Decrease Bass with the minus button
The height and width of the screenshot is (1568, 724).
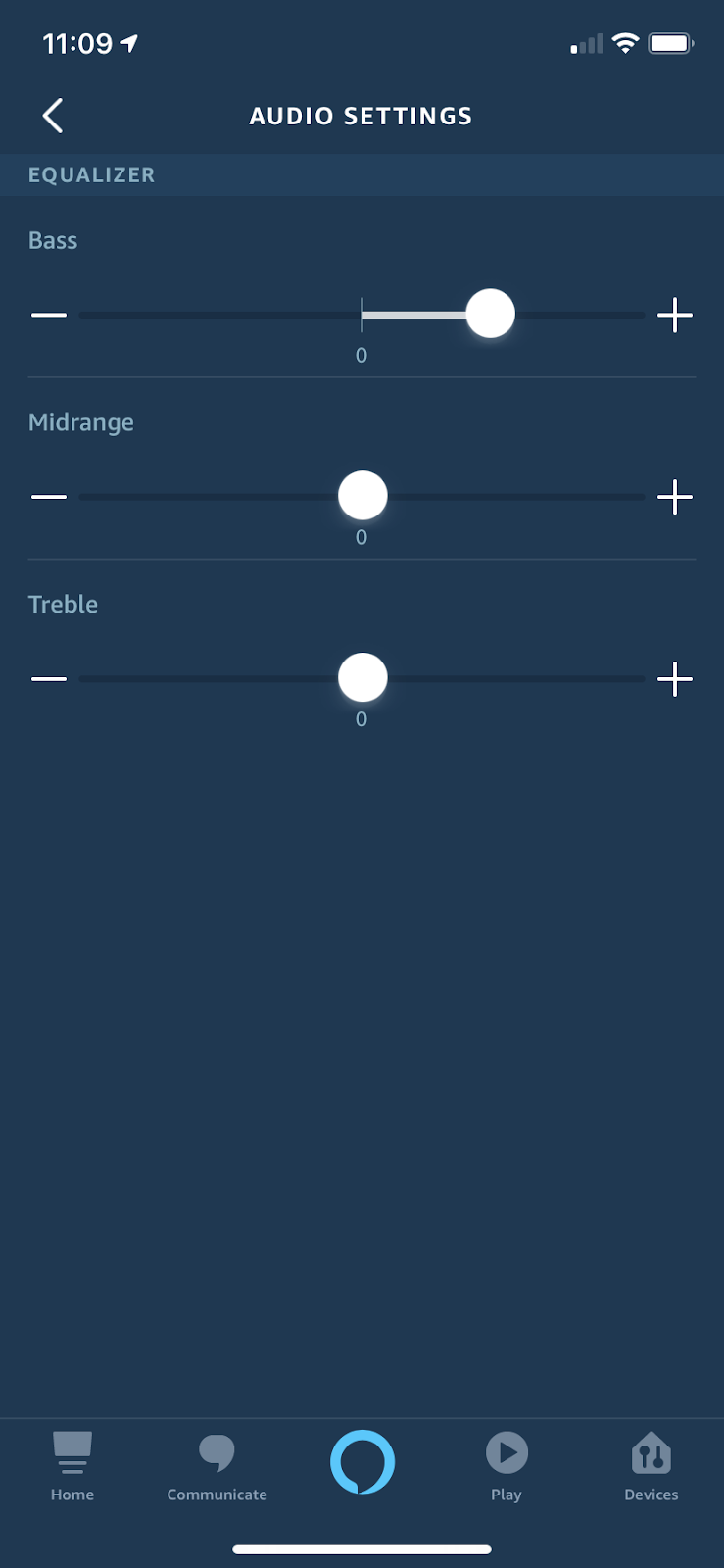(48, 315)
